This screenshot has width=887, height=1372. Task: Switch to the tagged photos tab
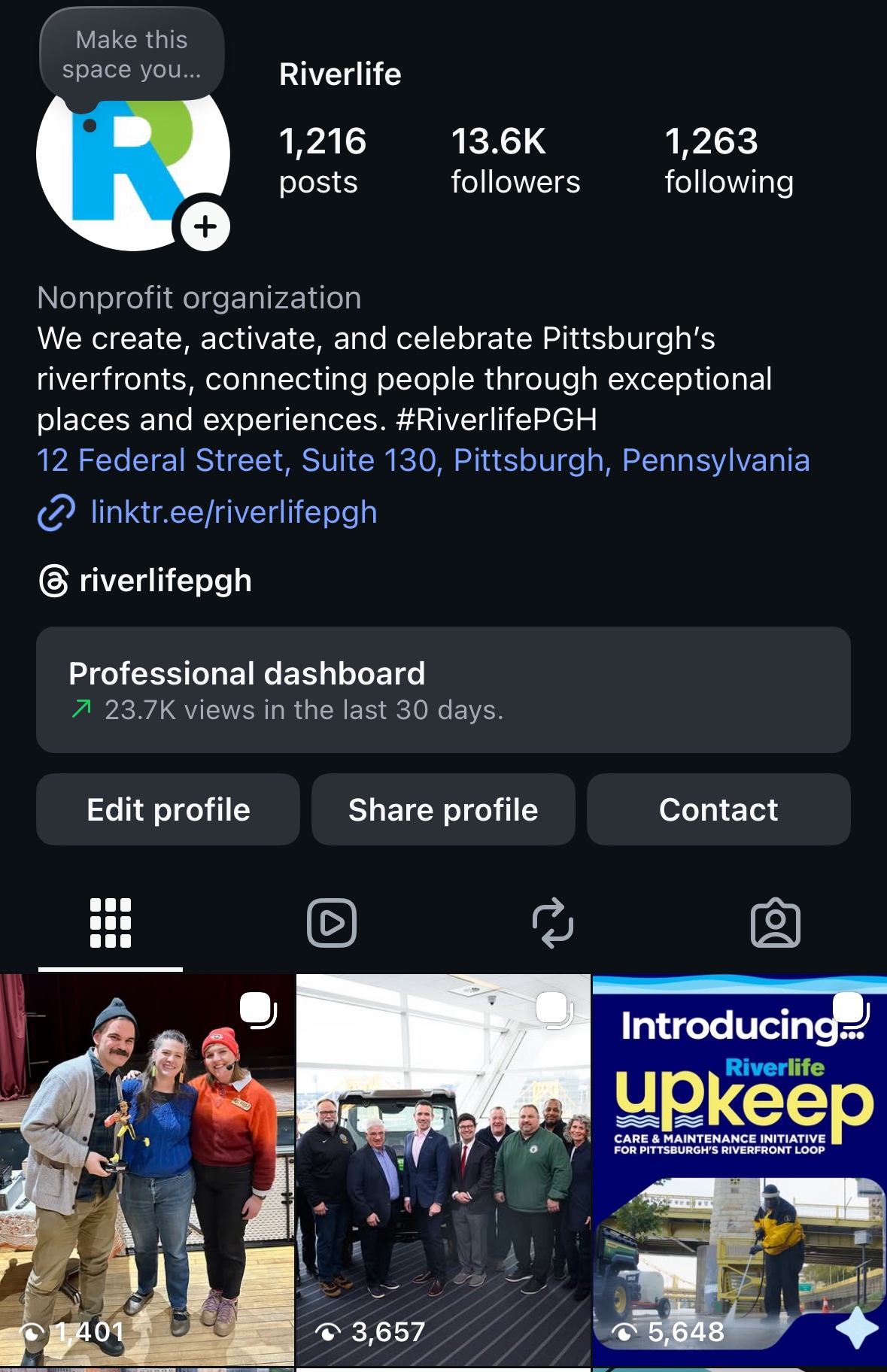[775, 923]
